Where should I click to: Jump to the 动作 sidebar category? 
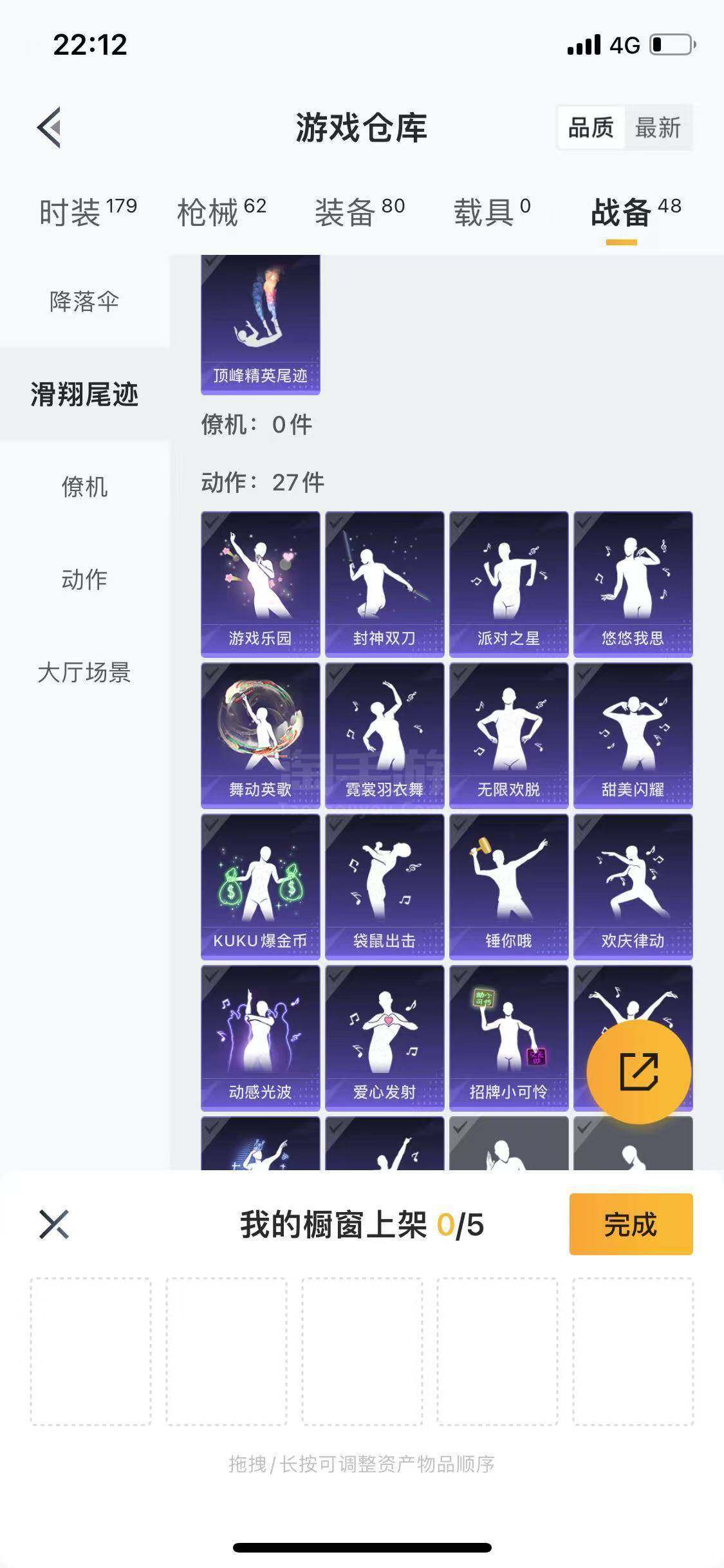pyautogui.click(x=84, y=579)
